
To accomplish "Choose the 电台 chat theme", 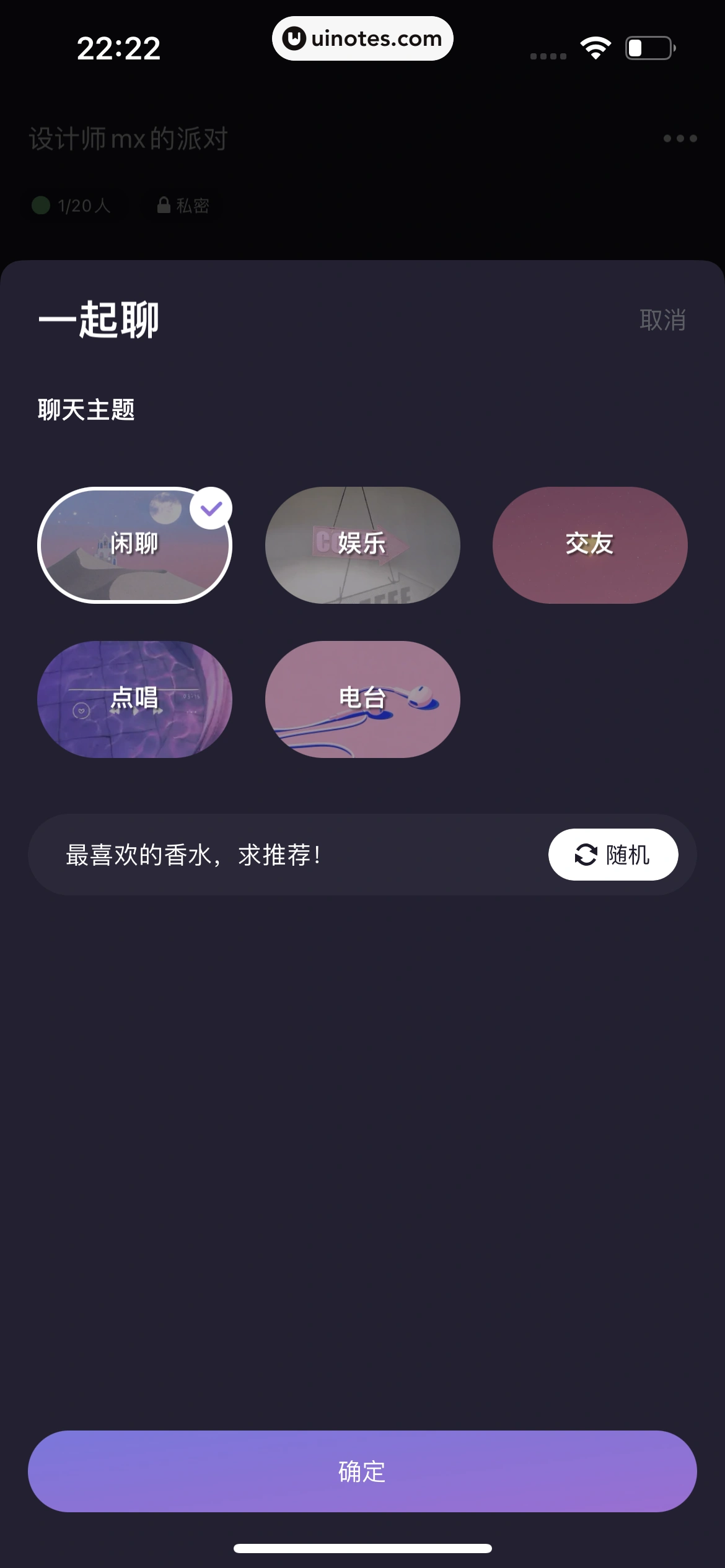I will pyautogui.click(x=362, y=699).
